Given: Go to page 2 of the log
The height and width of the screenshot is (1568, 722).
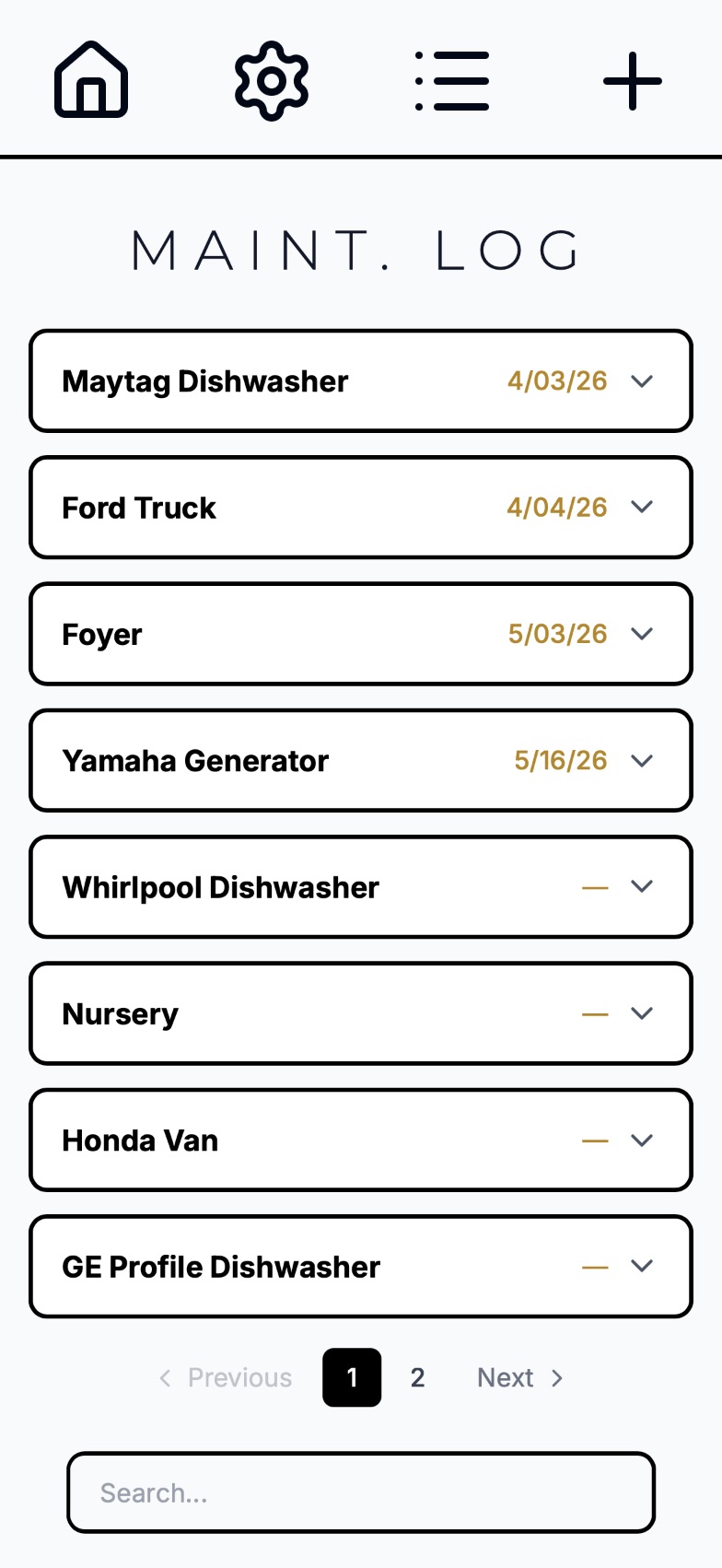Looking at the screenshot, I should (x=417, y=1377).
